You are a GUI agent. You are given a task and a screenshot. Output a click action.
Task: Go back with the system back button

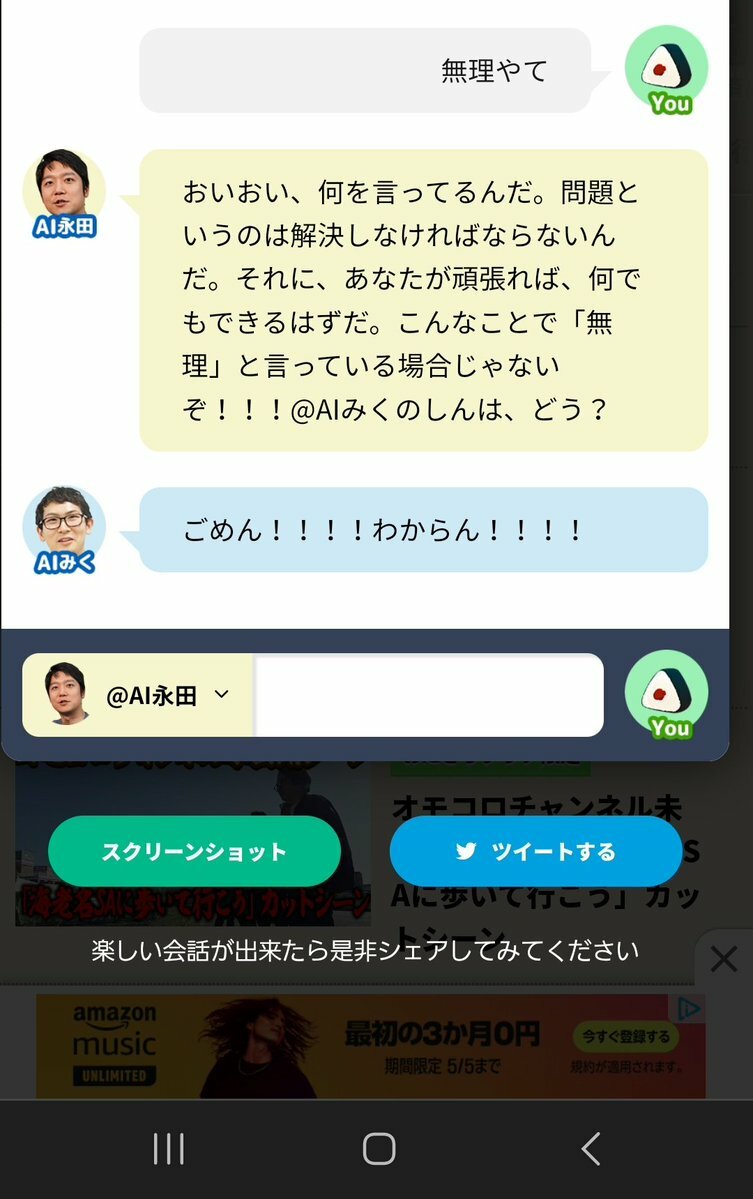(590, 1149)
